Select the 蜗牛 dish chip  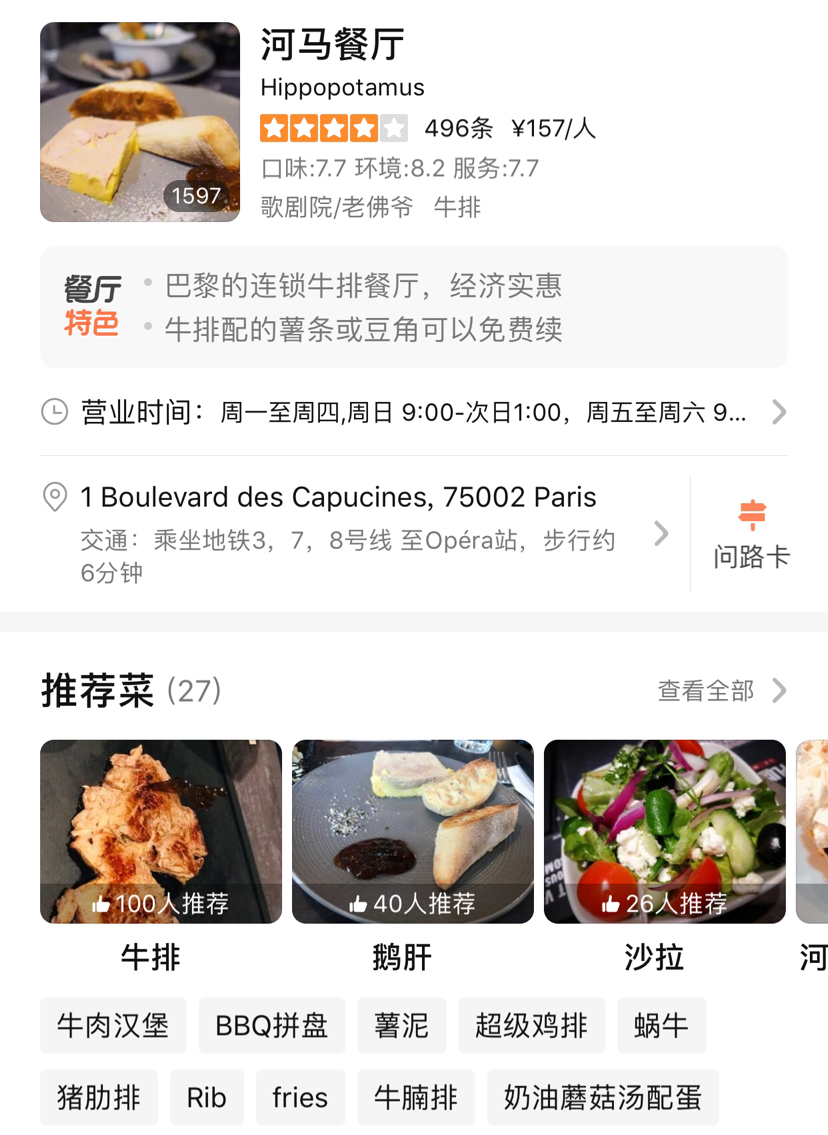(x=661, y=1025)
